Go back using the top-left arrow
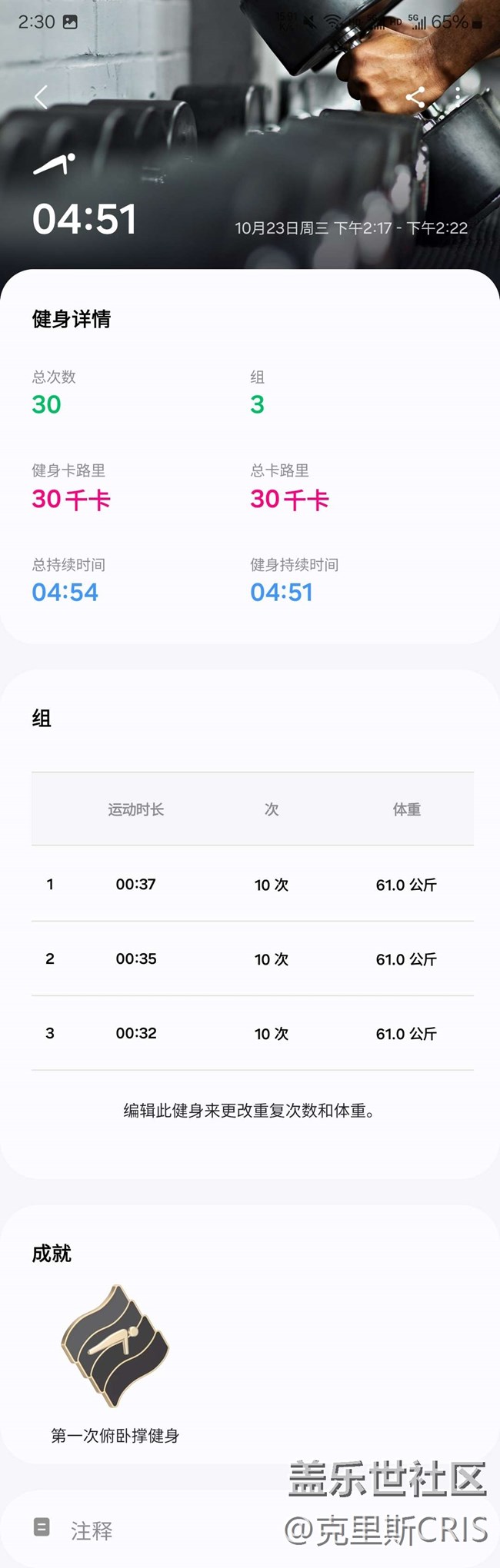 coord(42,98)
